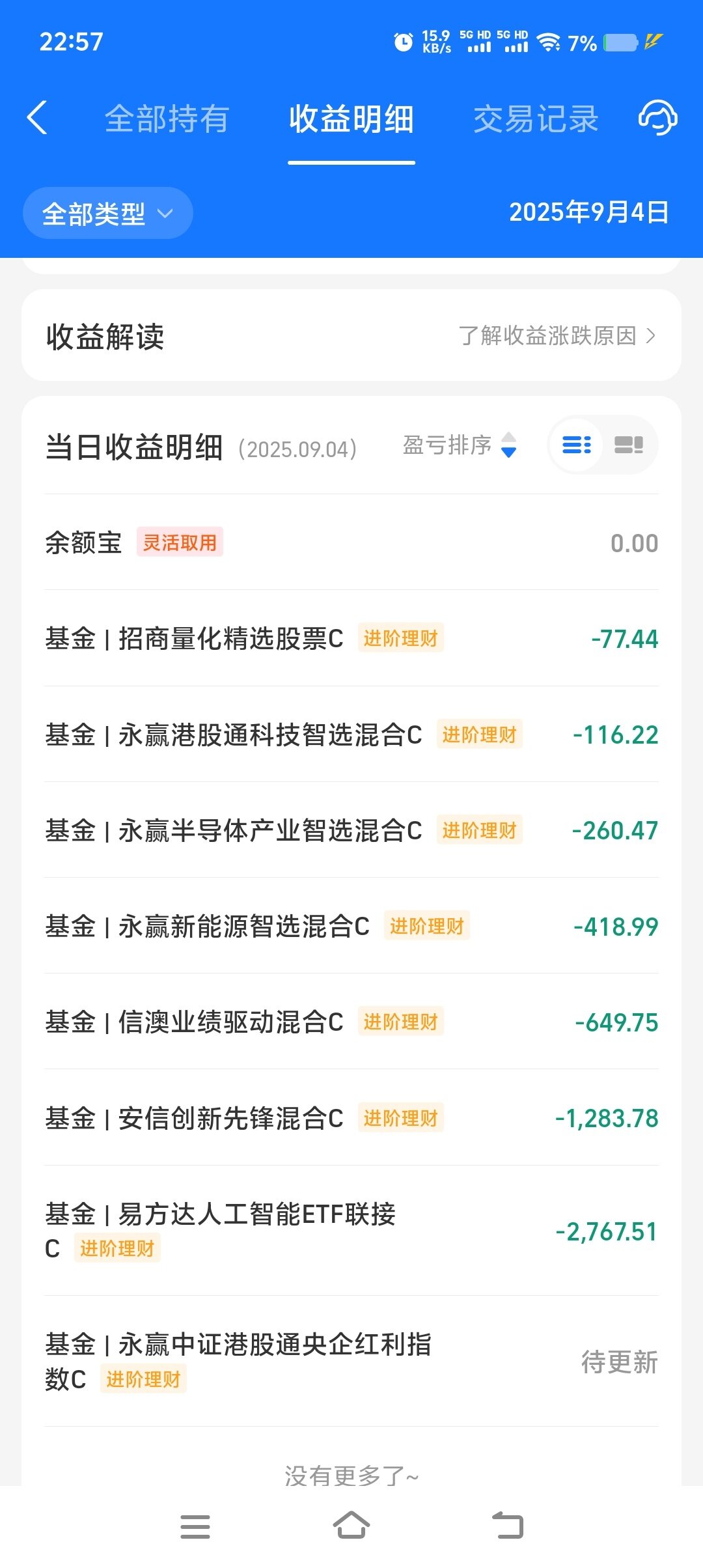Open 了解收益涨跌原因 link
This screenshot has width=703, height=1568.
[557, 336]
